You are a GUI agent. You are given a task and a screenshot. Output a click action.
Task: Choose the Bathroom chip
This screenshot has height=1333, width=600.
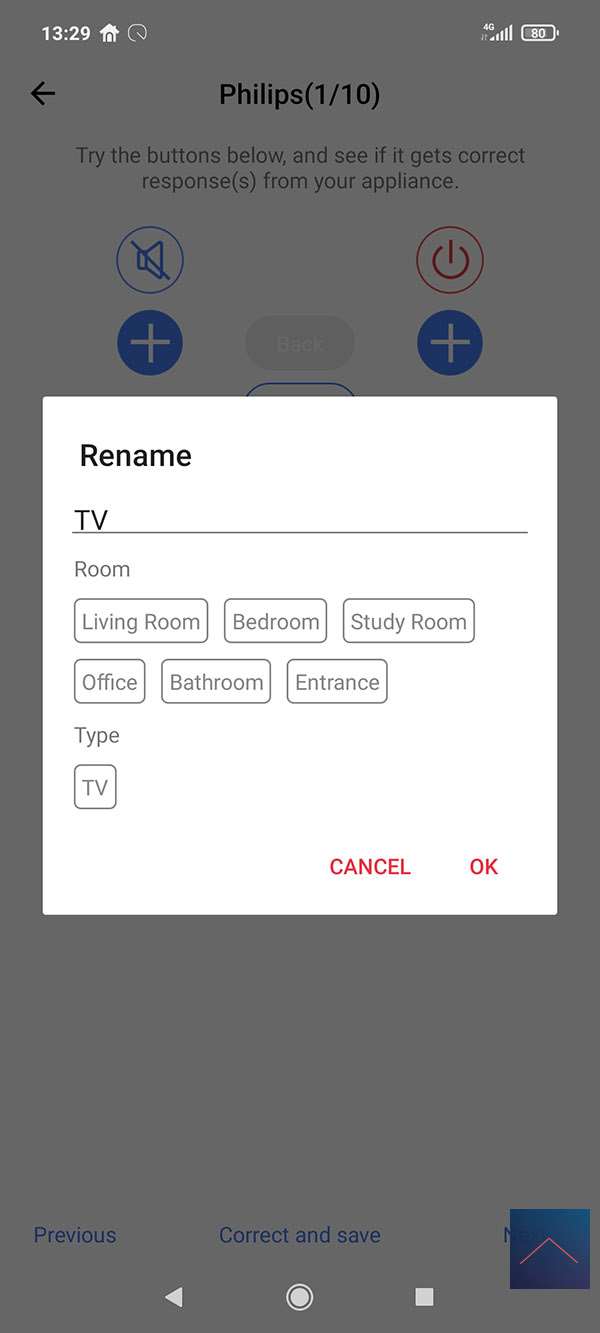(x=216, y=682)
